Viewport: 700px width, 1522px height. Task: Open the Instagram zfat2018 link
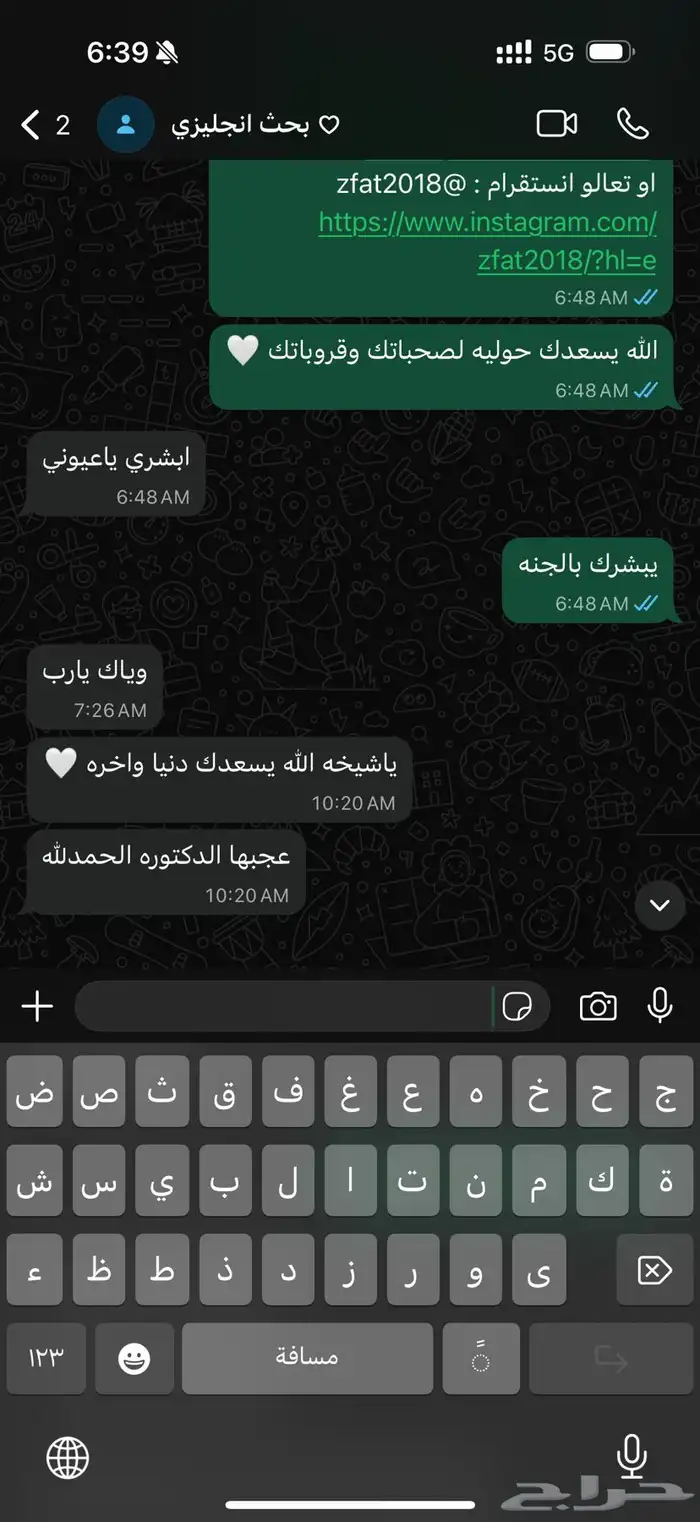click(x=488, y=241)
